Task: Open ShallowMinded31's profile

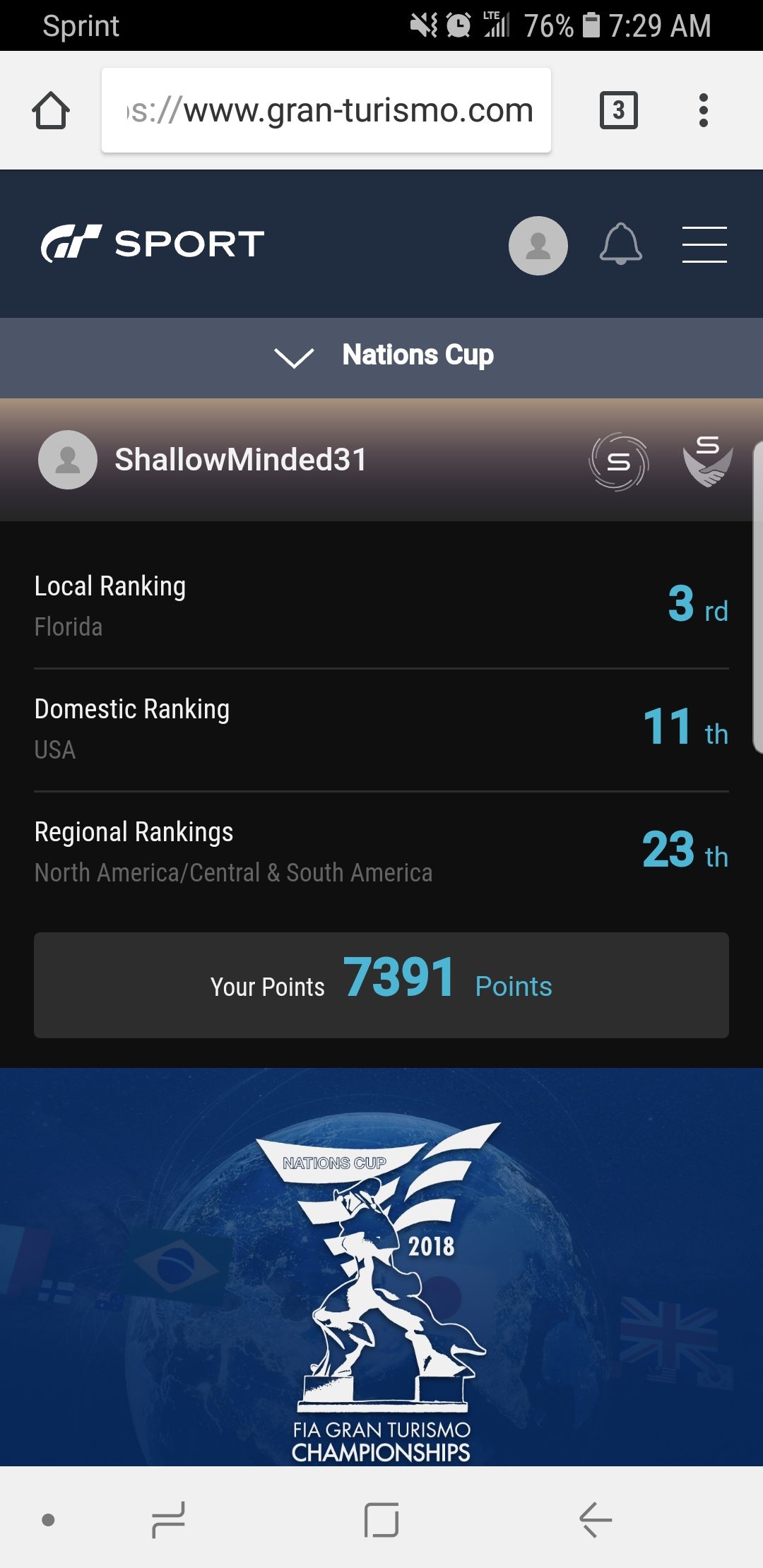Action: [x=203, y=460]
